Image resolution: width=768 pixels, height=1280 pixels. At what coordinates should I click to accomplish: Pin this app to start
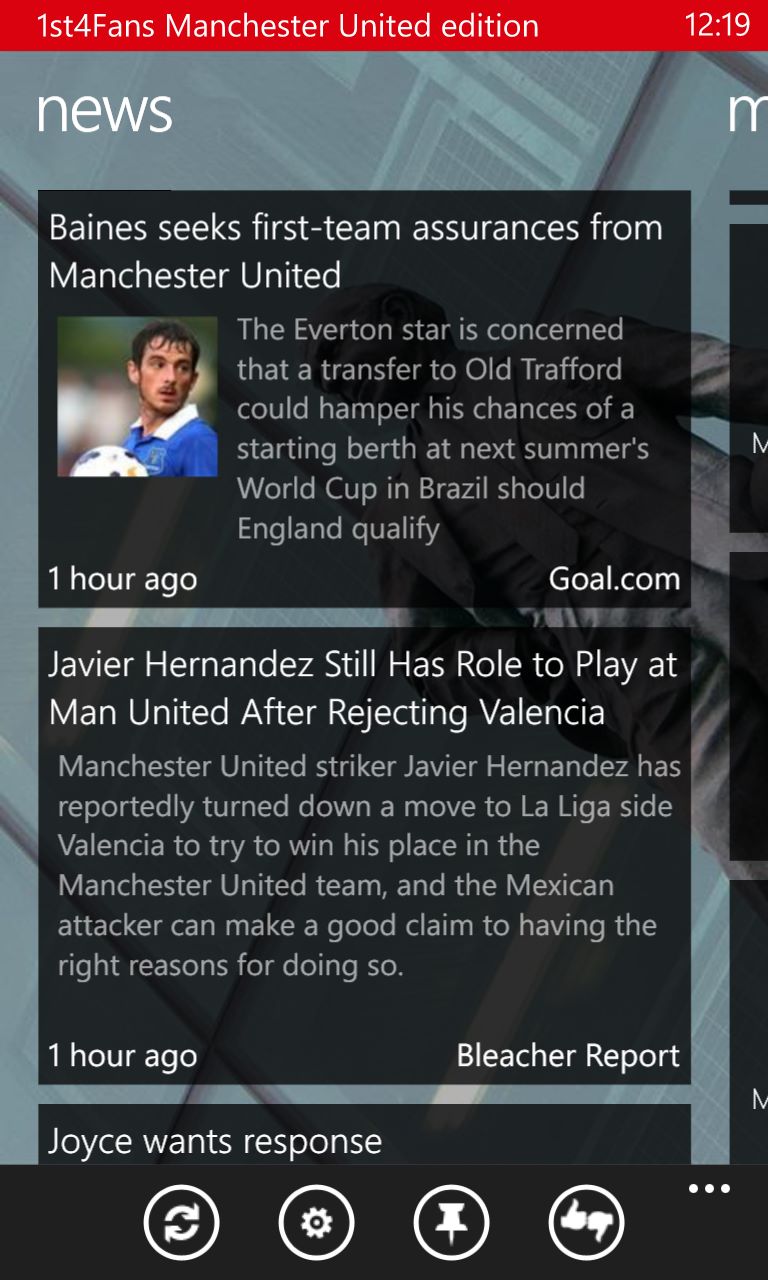451,1222
